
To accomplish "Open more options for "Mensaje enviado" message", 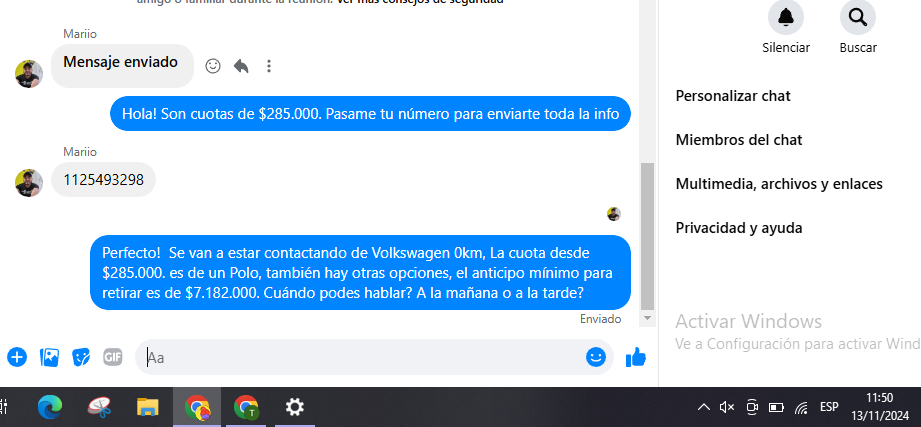I will coord(268,66).
